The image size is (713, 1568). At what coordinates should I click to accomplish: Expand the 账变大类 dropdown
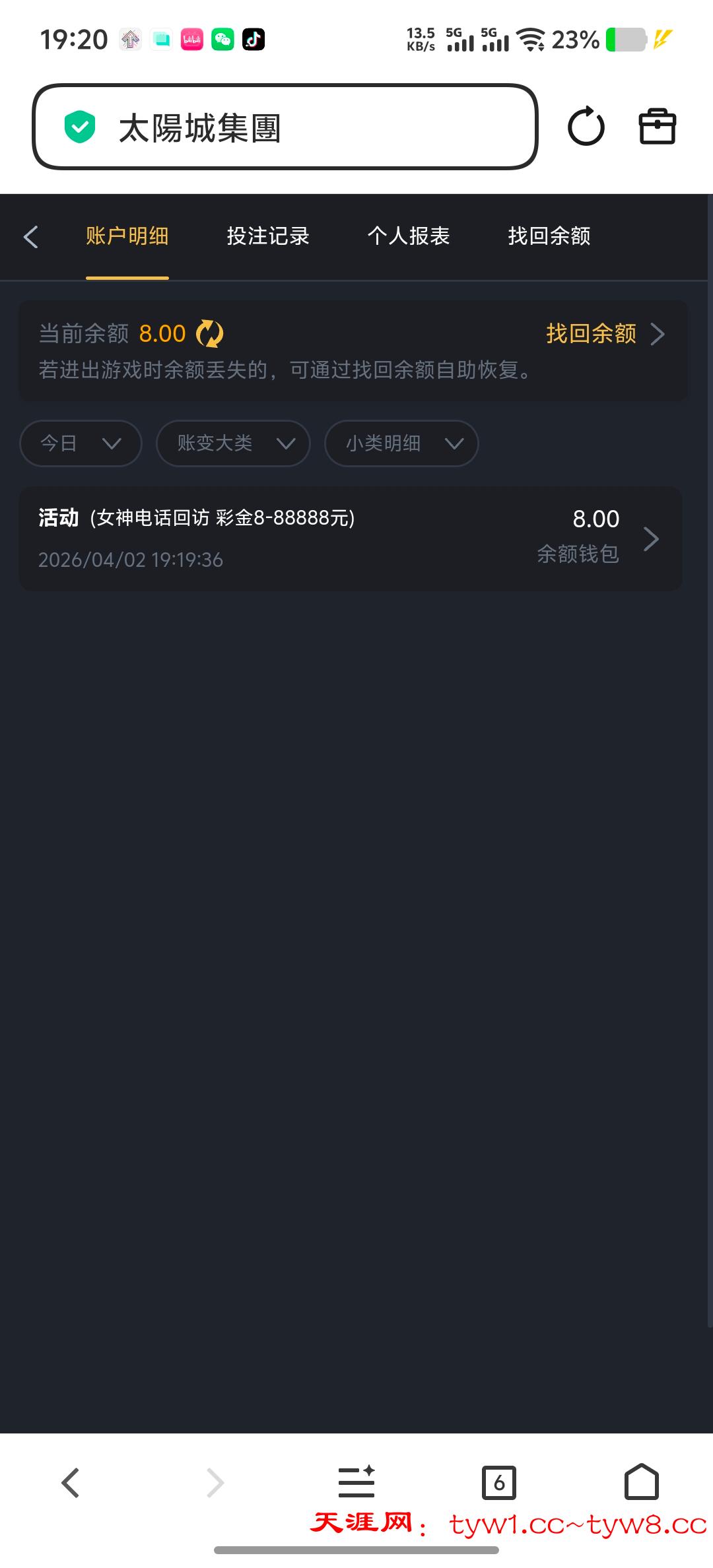point(233,443)
